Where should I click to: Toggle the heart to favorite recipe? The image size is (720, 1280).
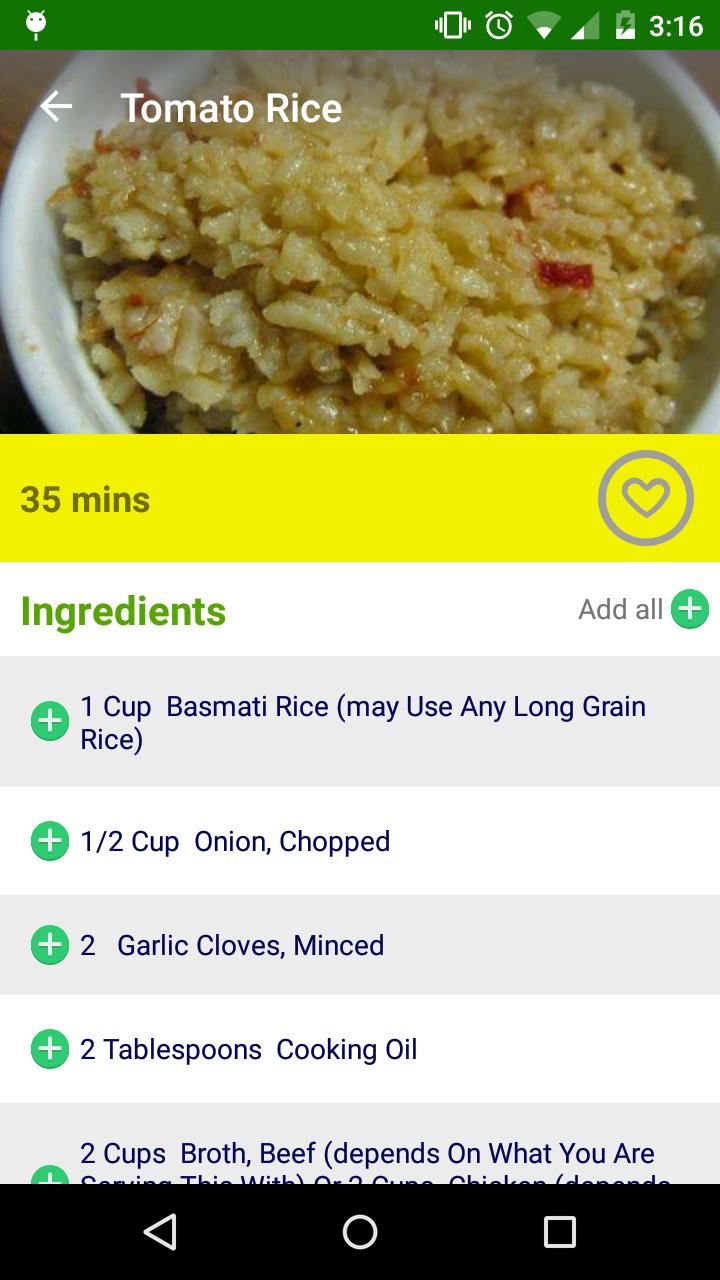click(646, 497)
